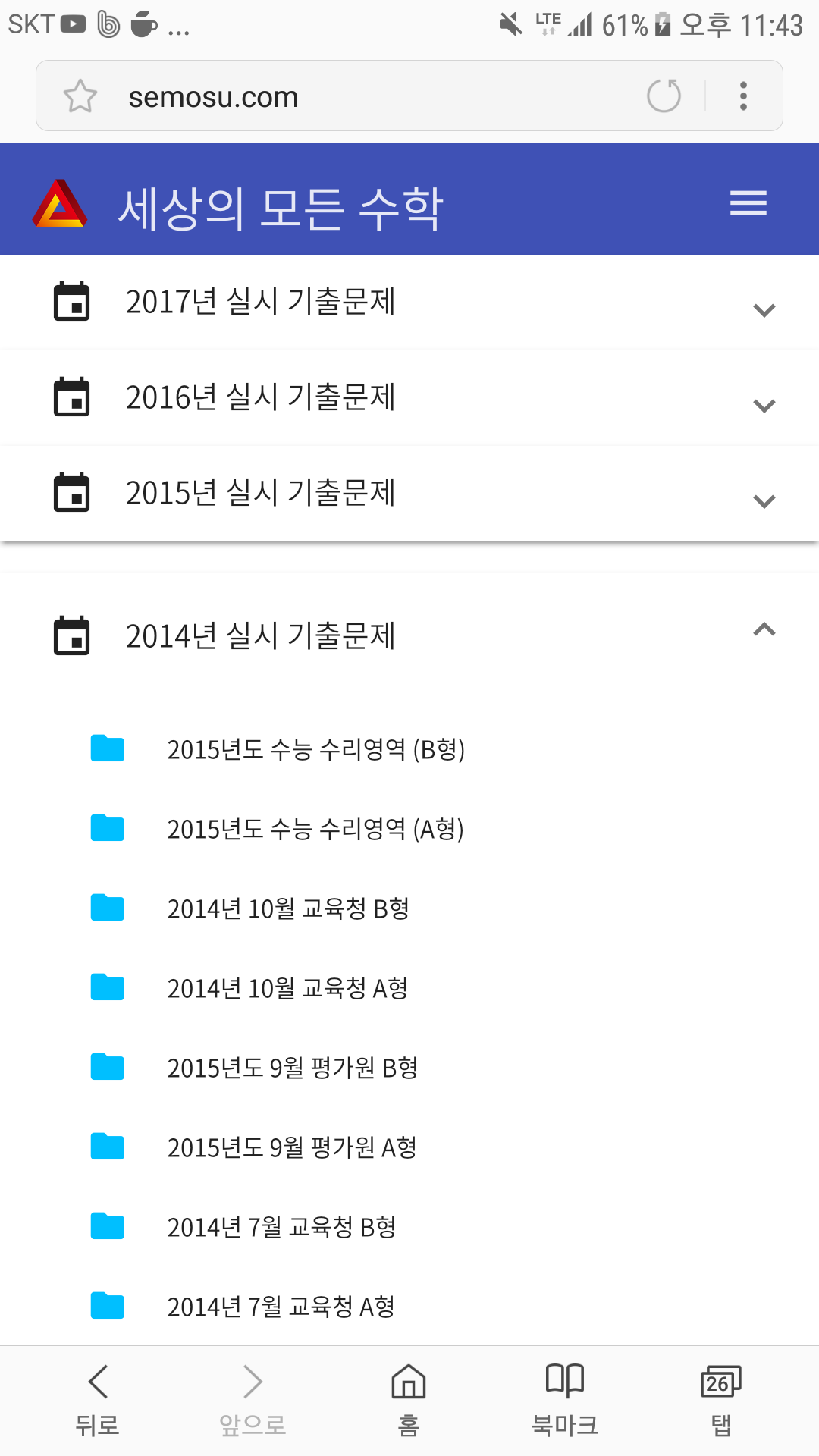The width and height of the screenshot is (819, 1456).
Task: Collapse 2014년 실시 기출문제 section
Action: click(x=764, y=629)
